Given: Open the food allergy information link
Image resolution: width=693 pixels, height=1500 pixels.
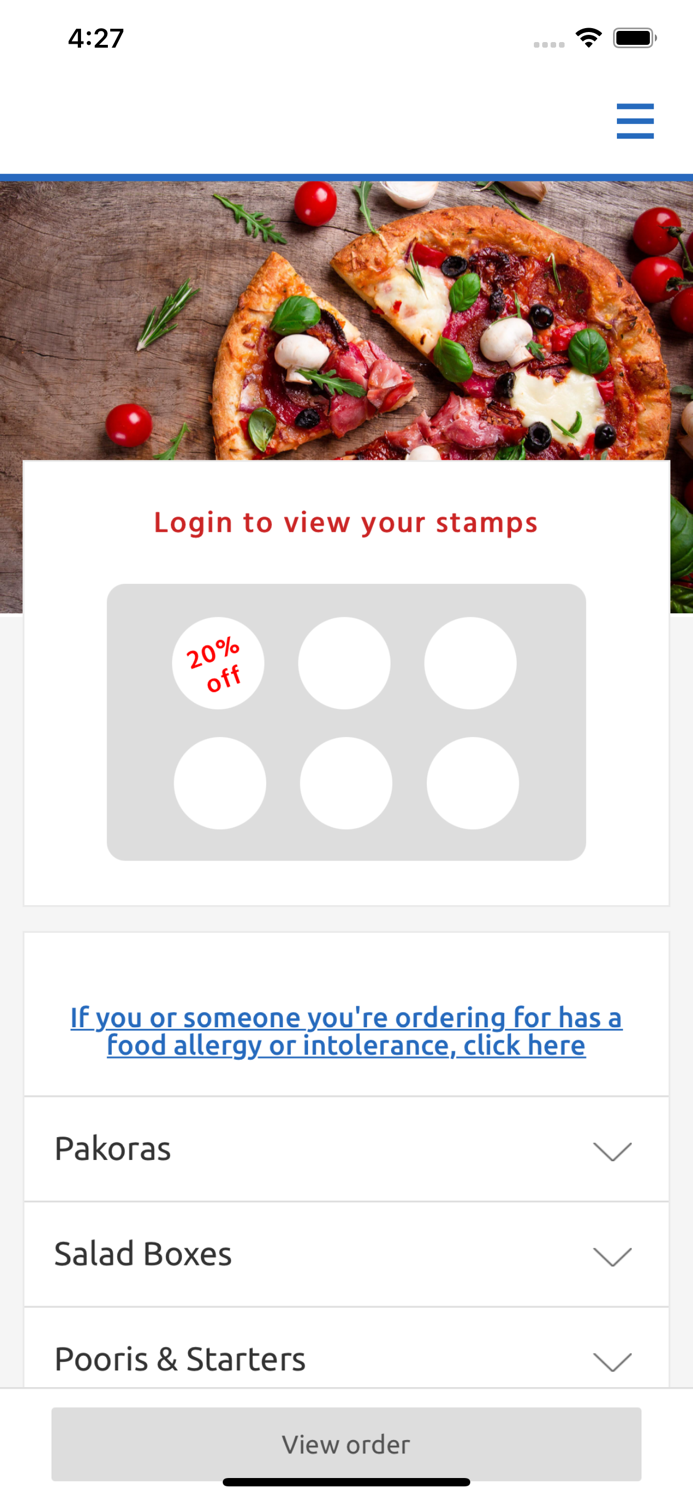Looking at the screenshot, I should [x=346, y=1031].
